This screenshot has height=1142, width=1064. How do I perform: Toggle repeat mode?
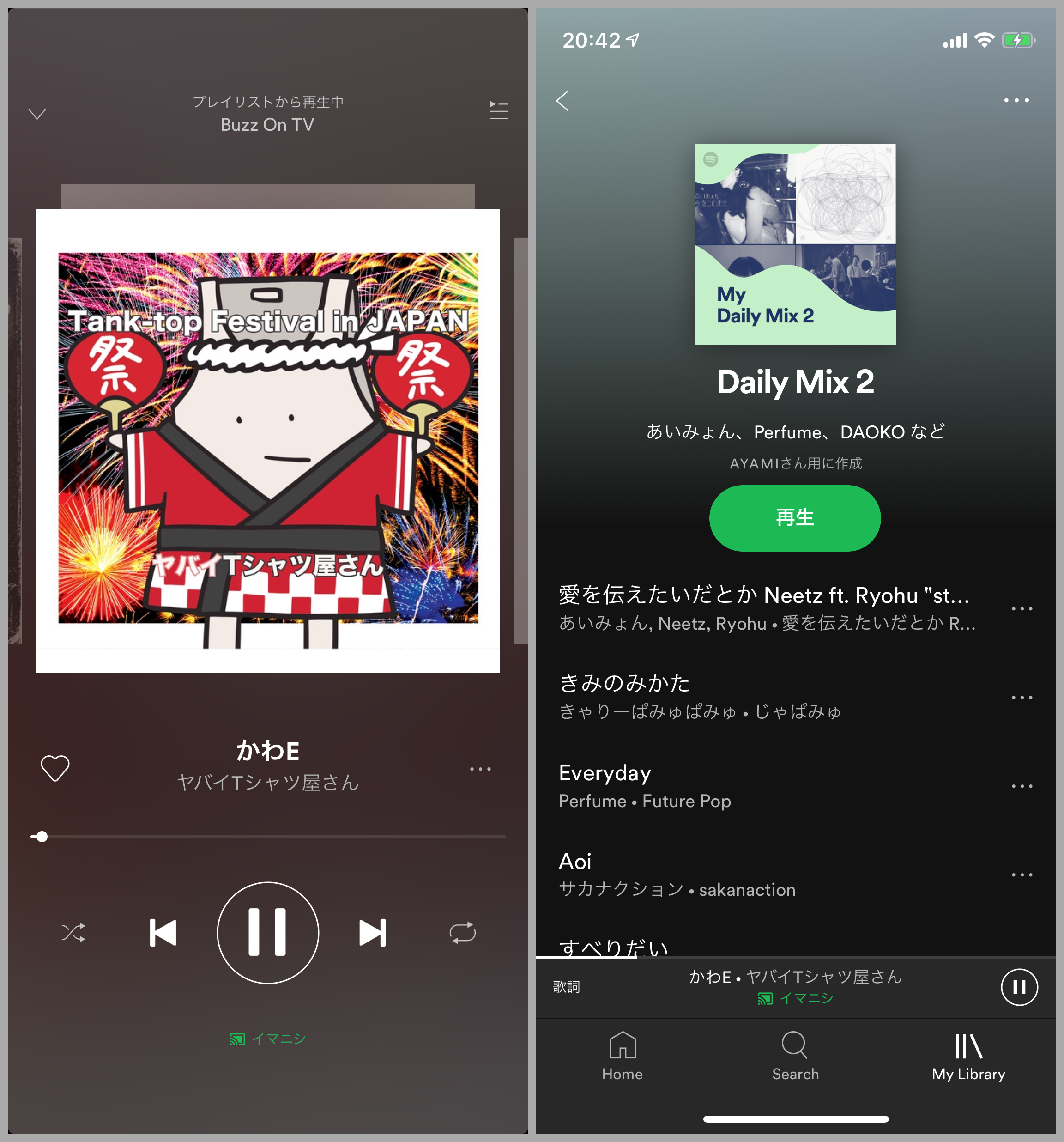462,932
